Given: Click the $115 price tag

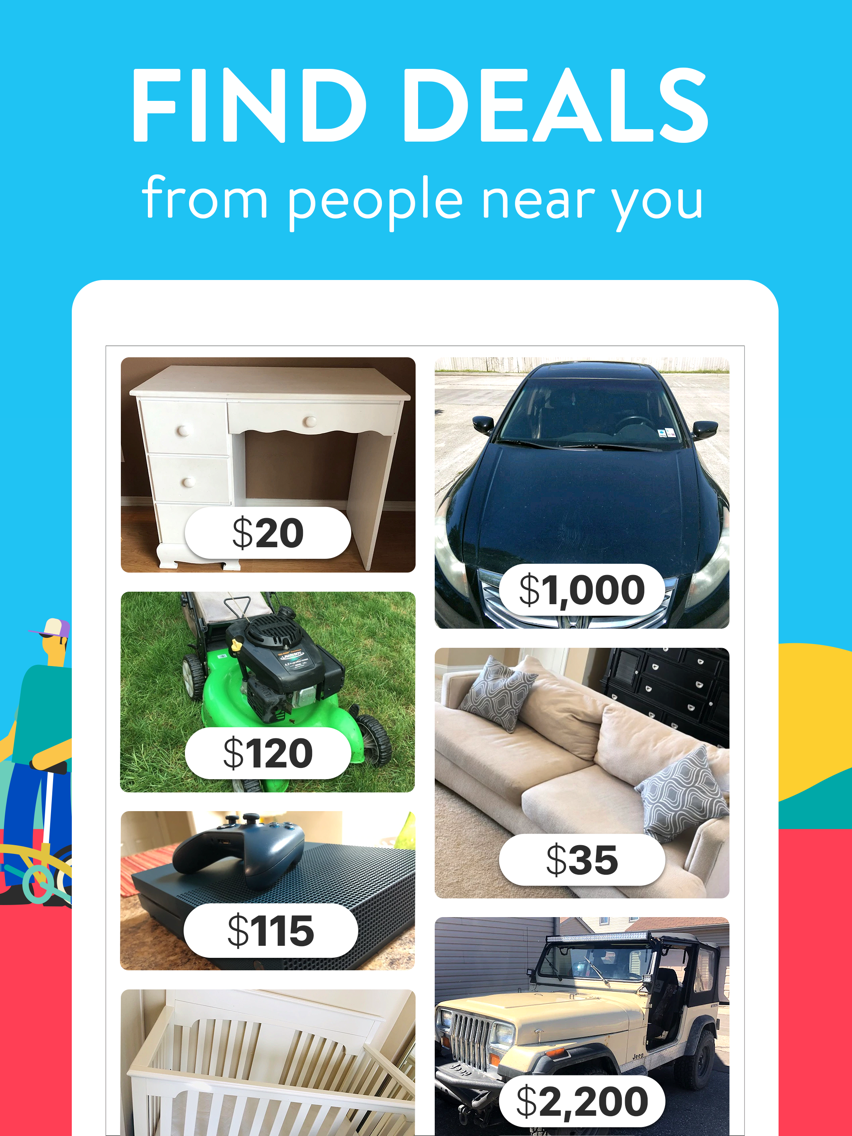Looking at the screenshot, I should coord(266,930).
